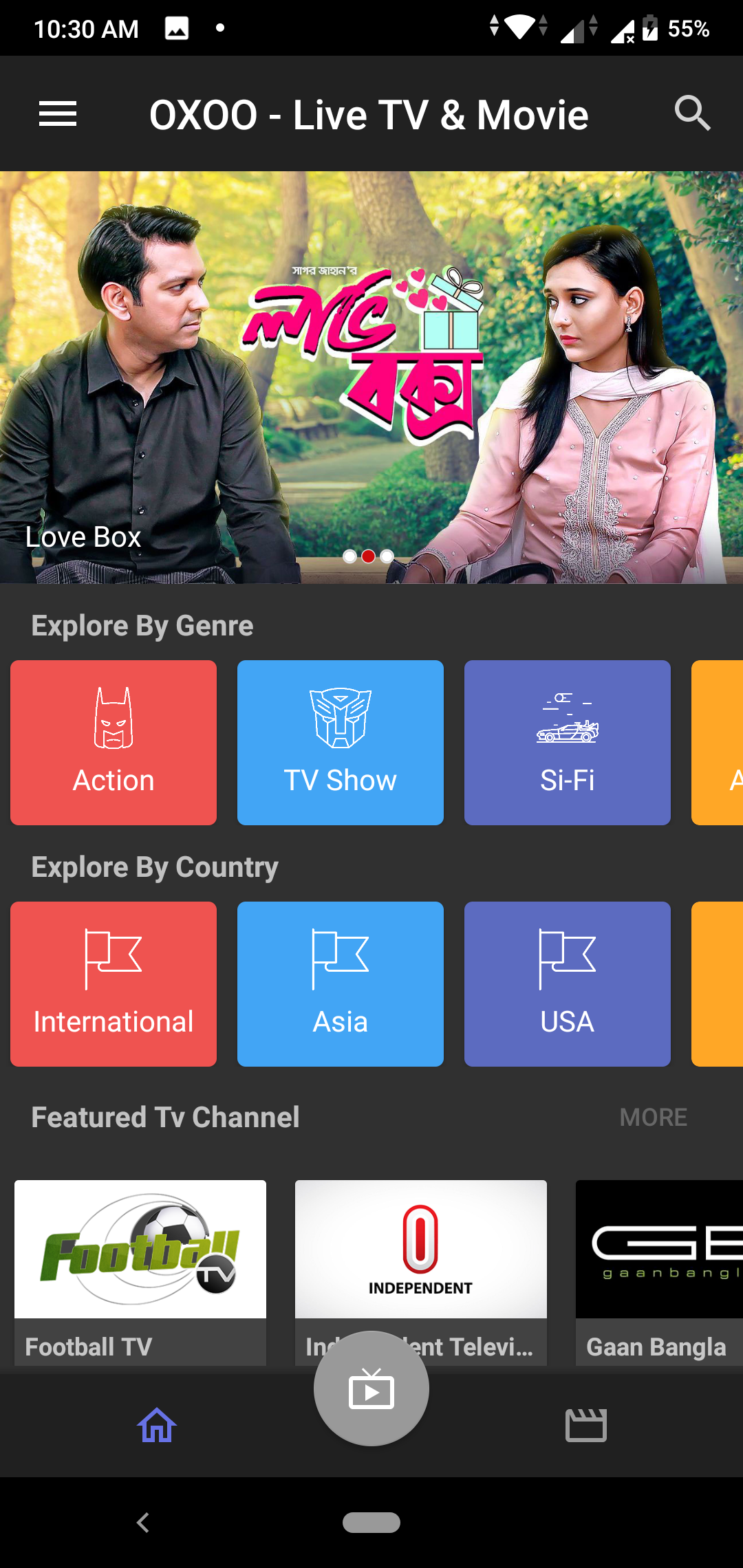
Task: Open the Independent Television channel
Action: pos(421,1252)
